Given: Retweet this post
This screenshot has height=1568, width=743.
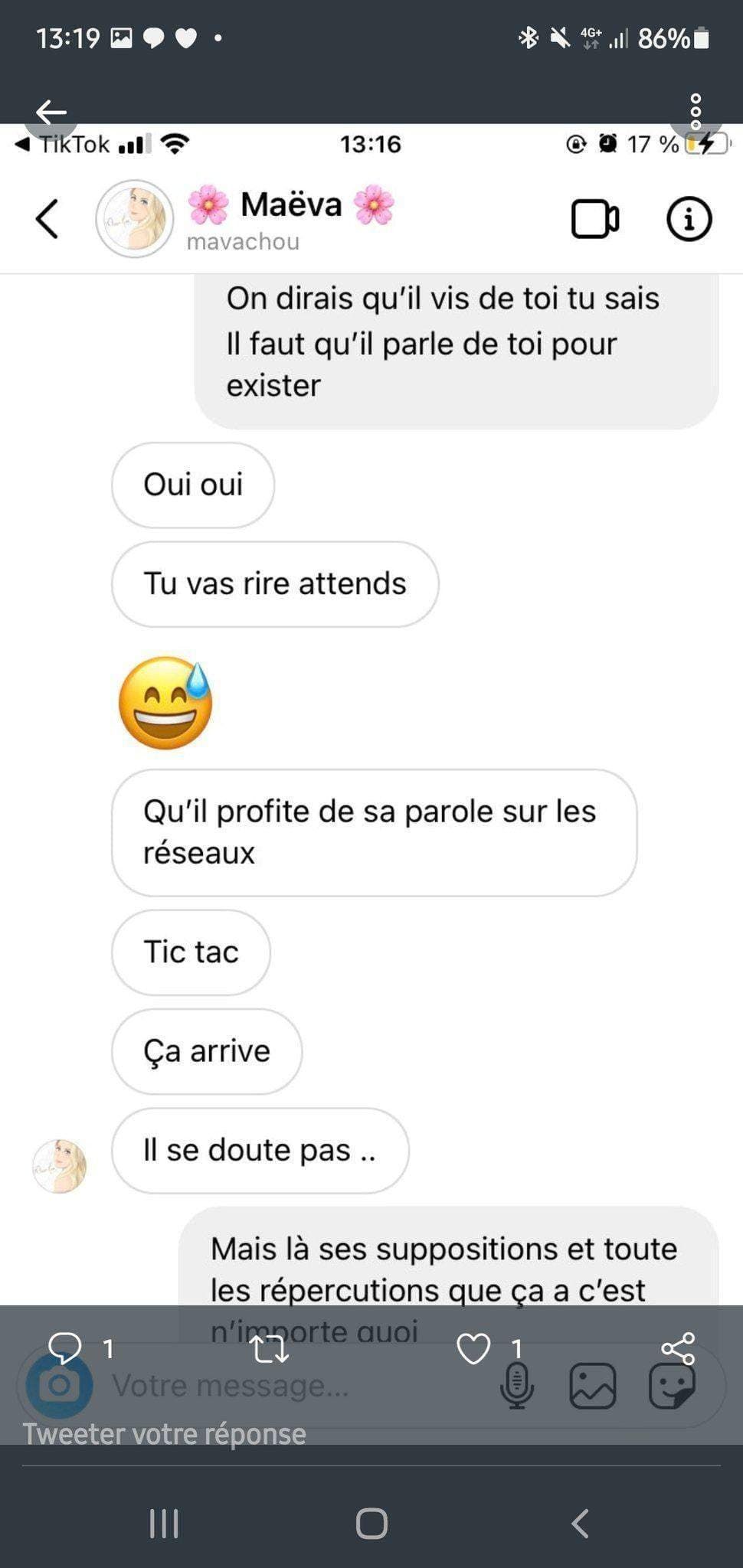Looking at the screenshot, I should (x=270, y=1348).
